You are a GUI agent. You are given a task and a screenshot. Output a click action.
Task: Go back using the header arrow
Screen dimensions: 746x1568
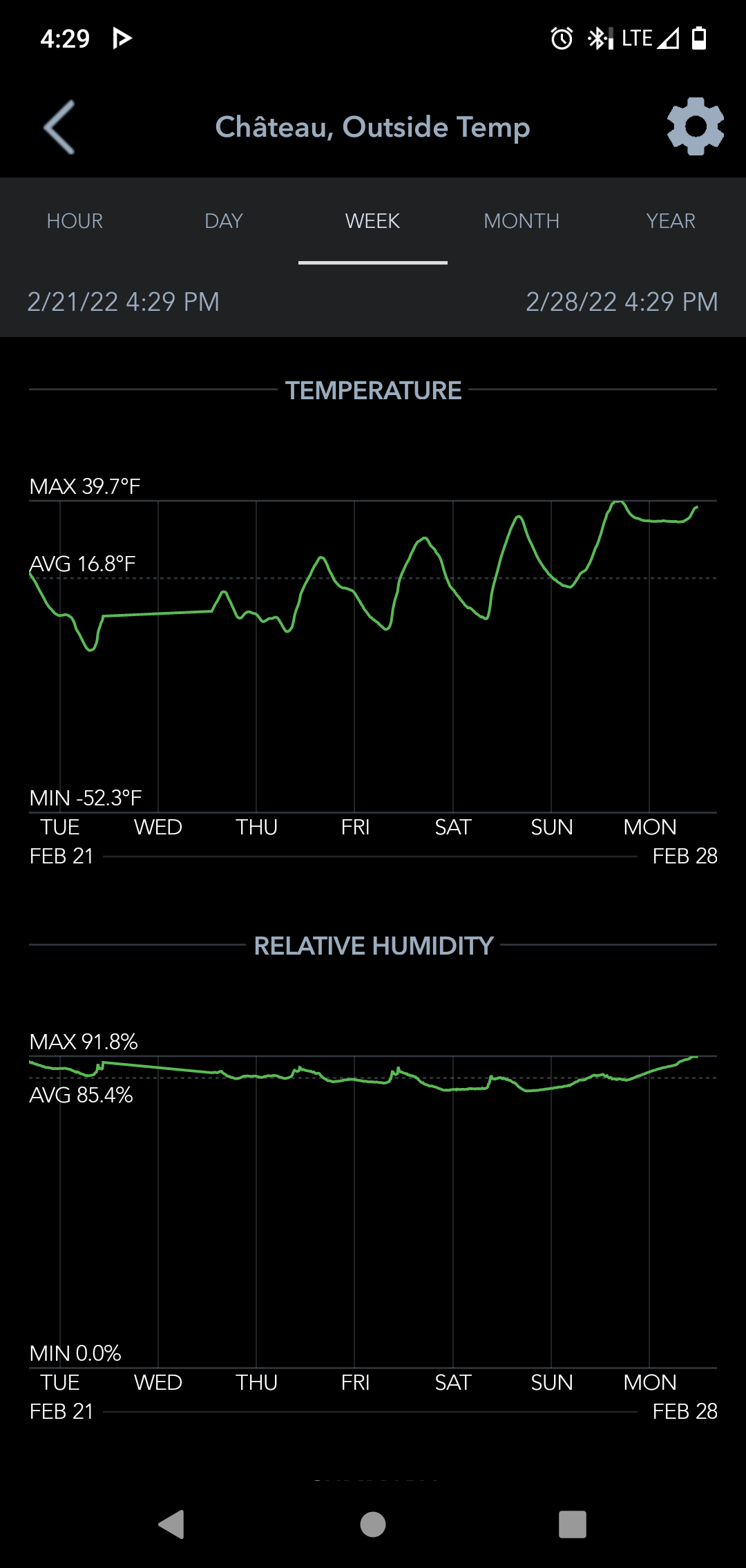(x=59, y=127)
